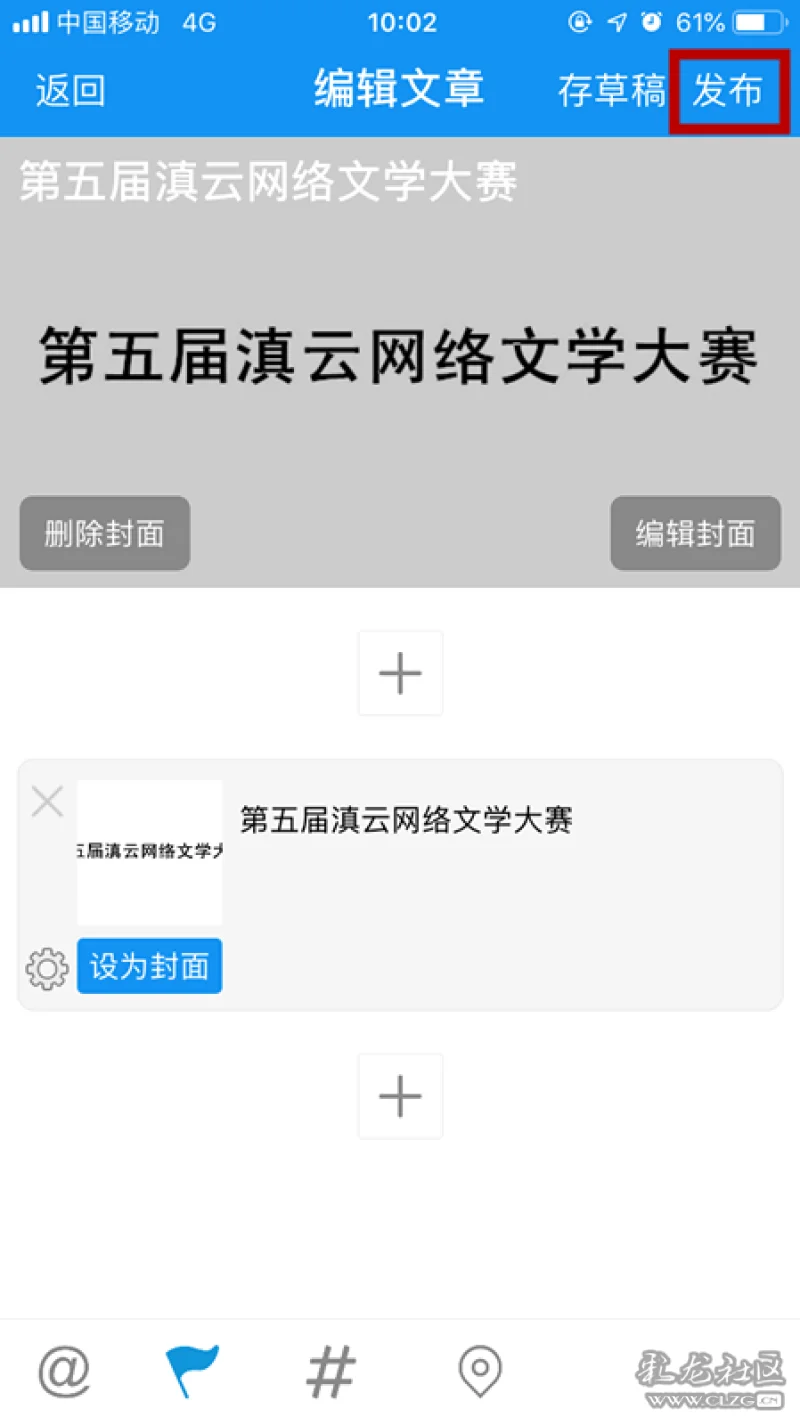Save the article with 存草稿
The image size is (800, 1425).
coord(611,91)
